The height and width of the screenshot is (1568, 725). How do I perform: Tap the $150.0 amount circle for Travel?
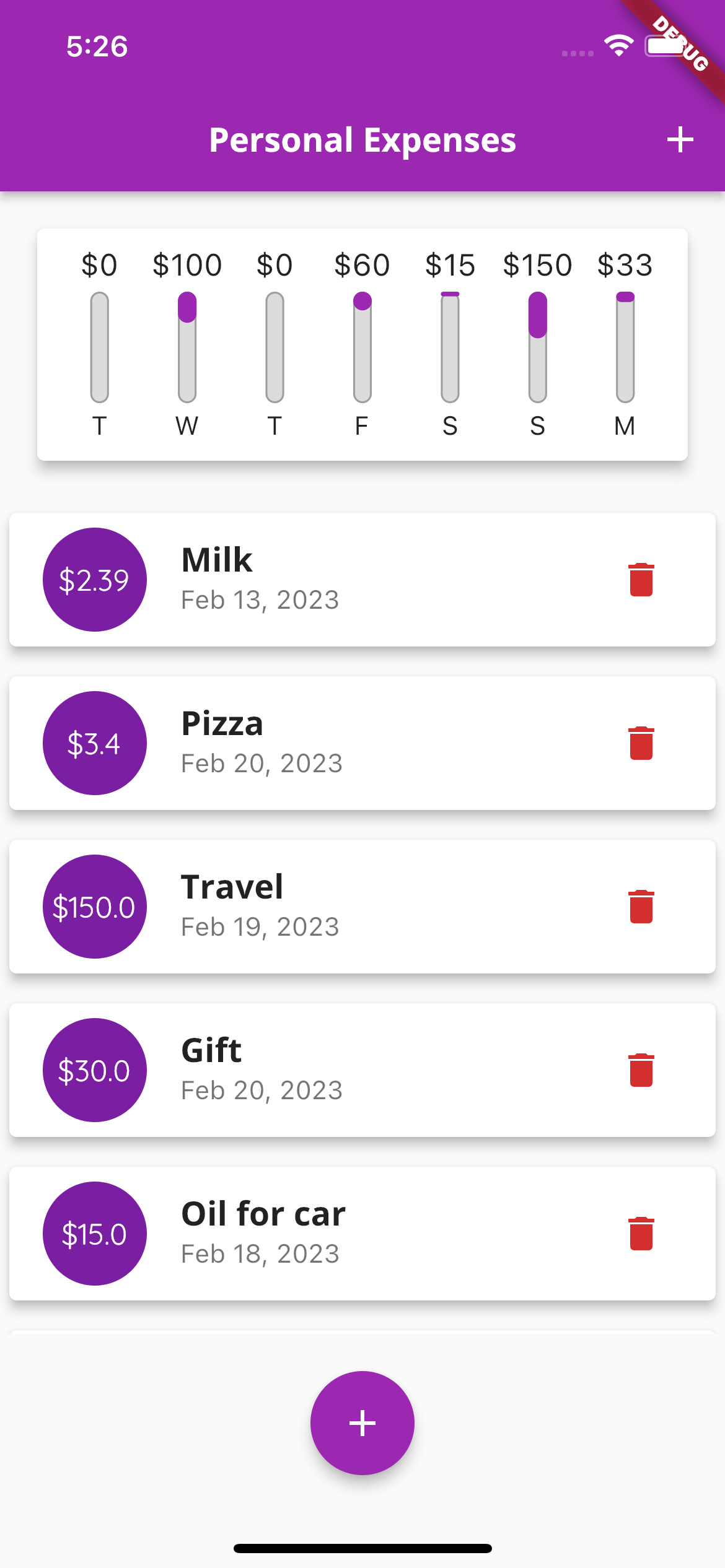coord(94,906)
